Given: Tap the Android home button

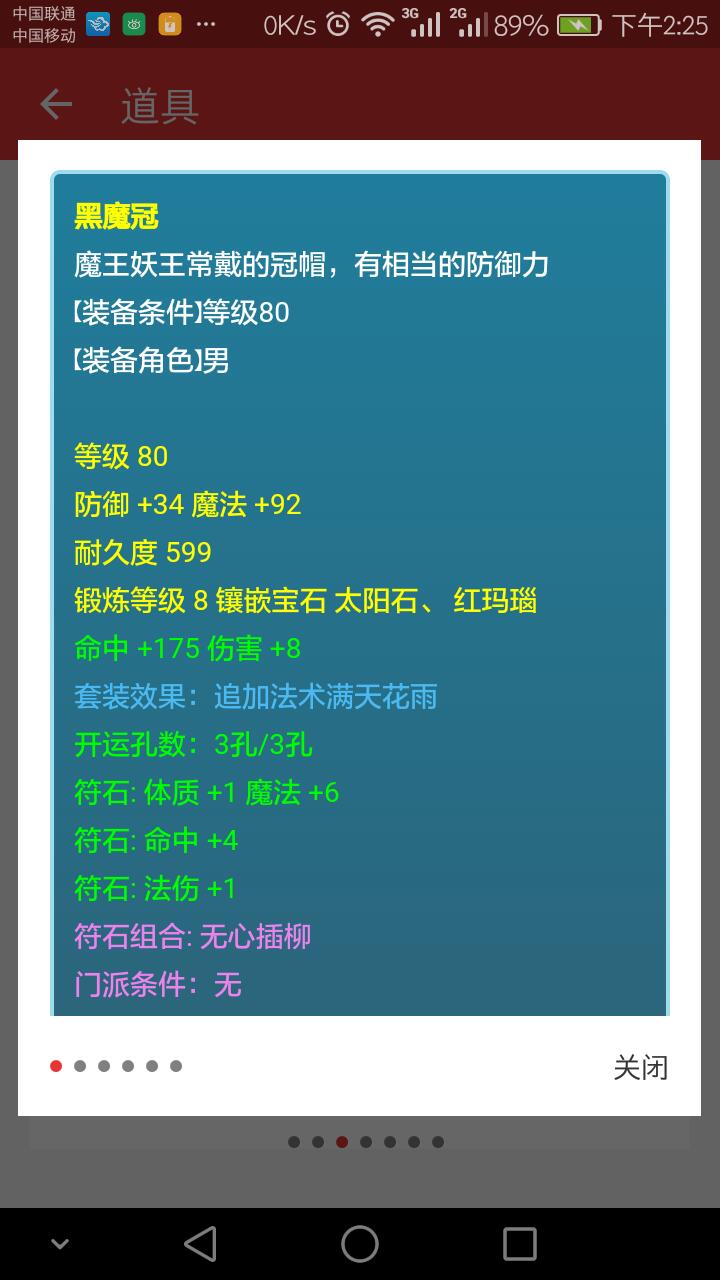Looking at the screenshot, I should click(x=360, y=1244).
